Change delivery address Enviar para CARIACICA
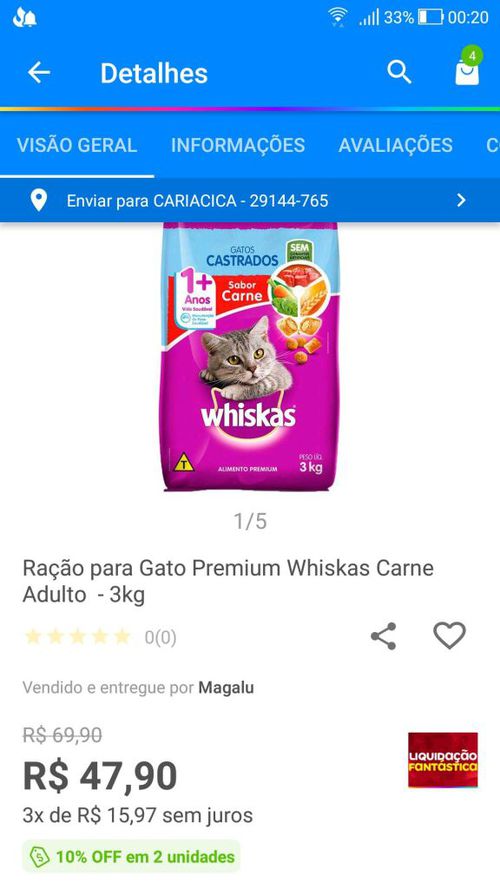Viewport: 500px width, 889px height. pos(250,200)
